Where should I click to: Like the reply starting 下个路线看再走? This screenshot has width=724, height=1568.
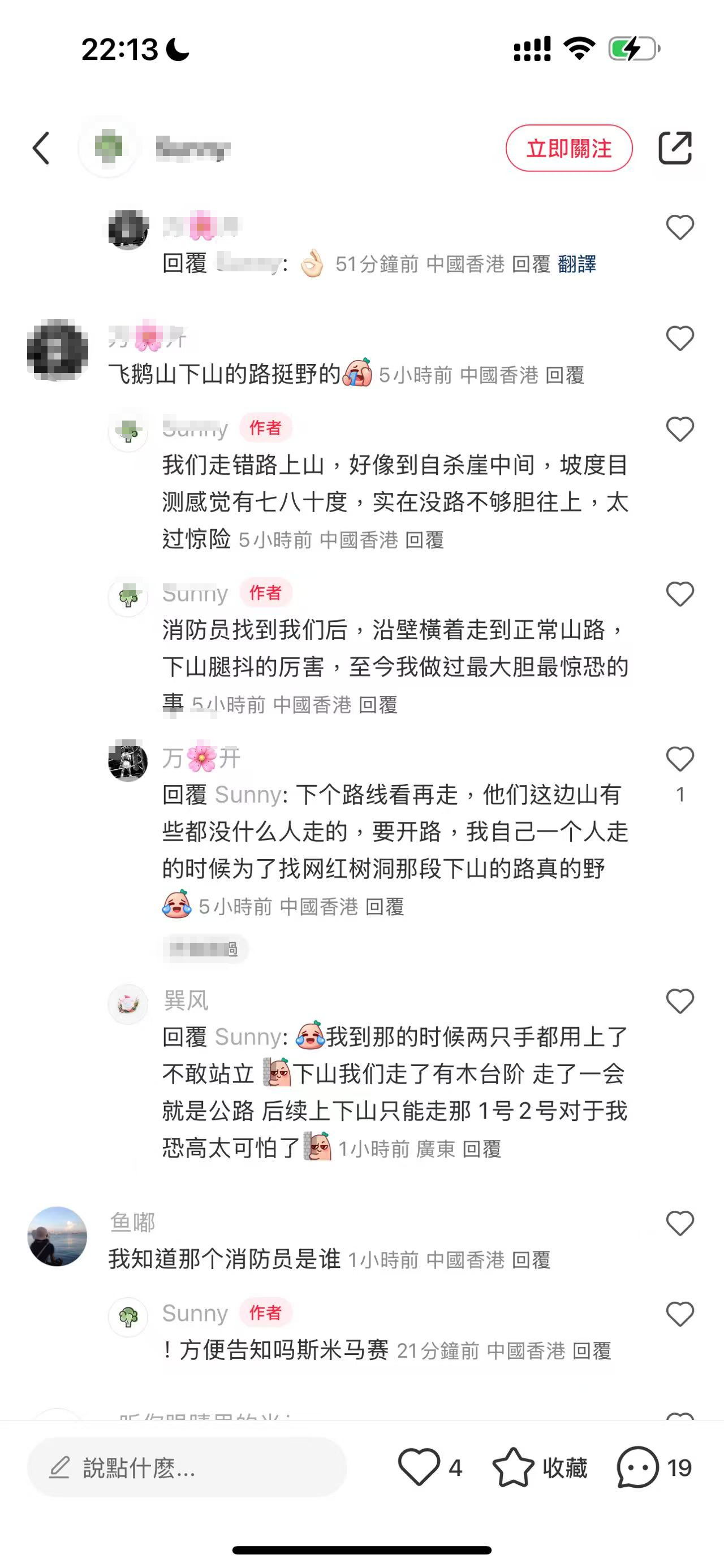[x=679, y=759]
